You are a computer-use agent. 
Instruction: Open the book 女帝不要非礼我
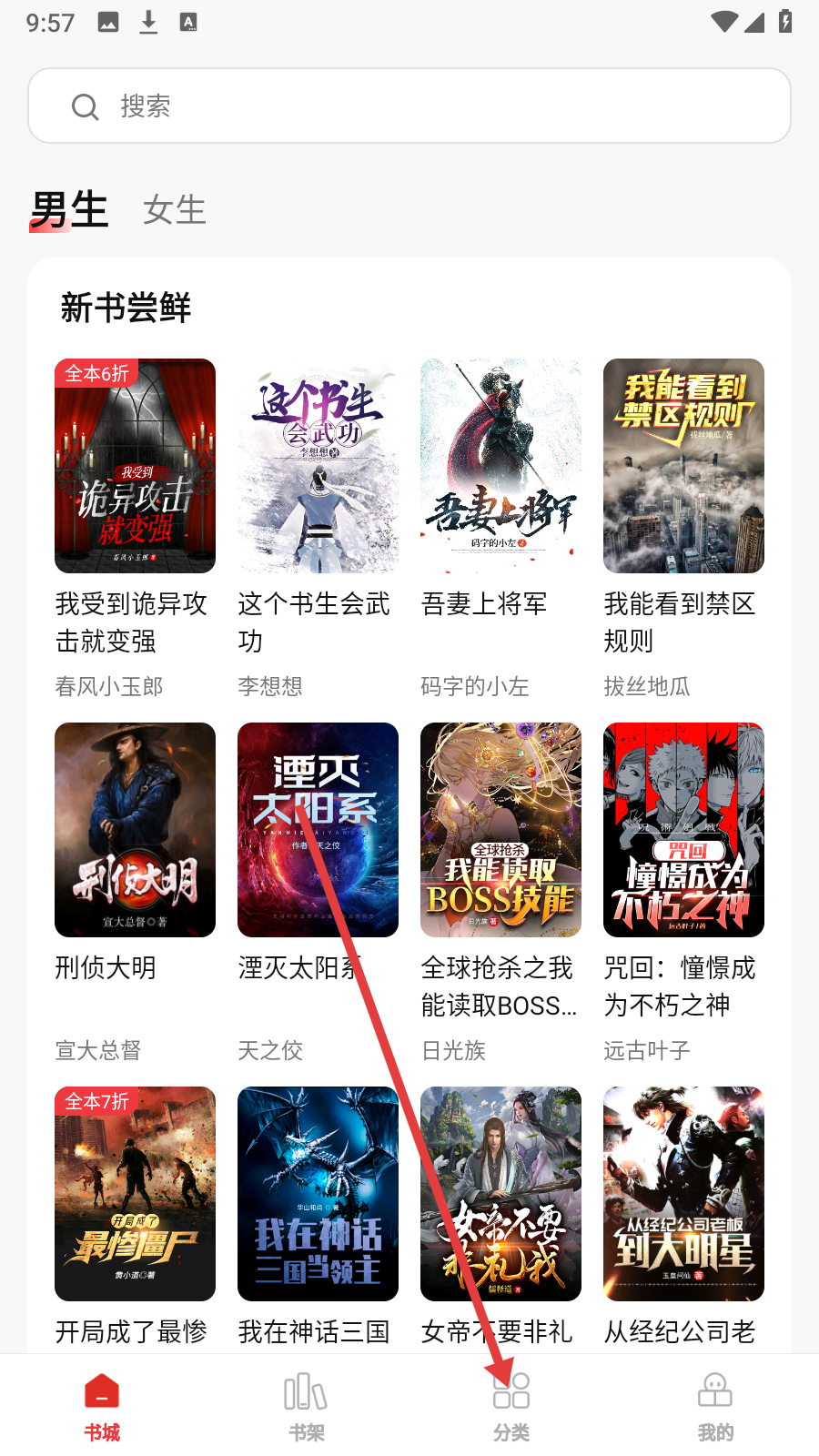click(500, 1194)
